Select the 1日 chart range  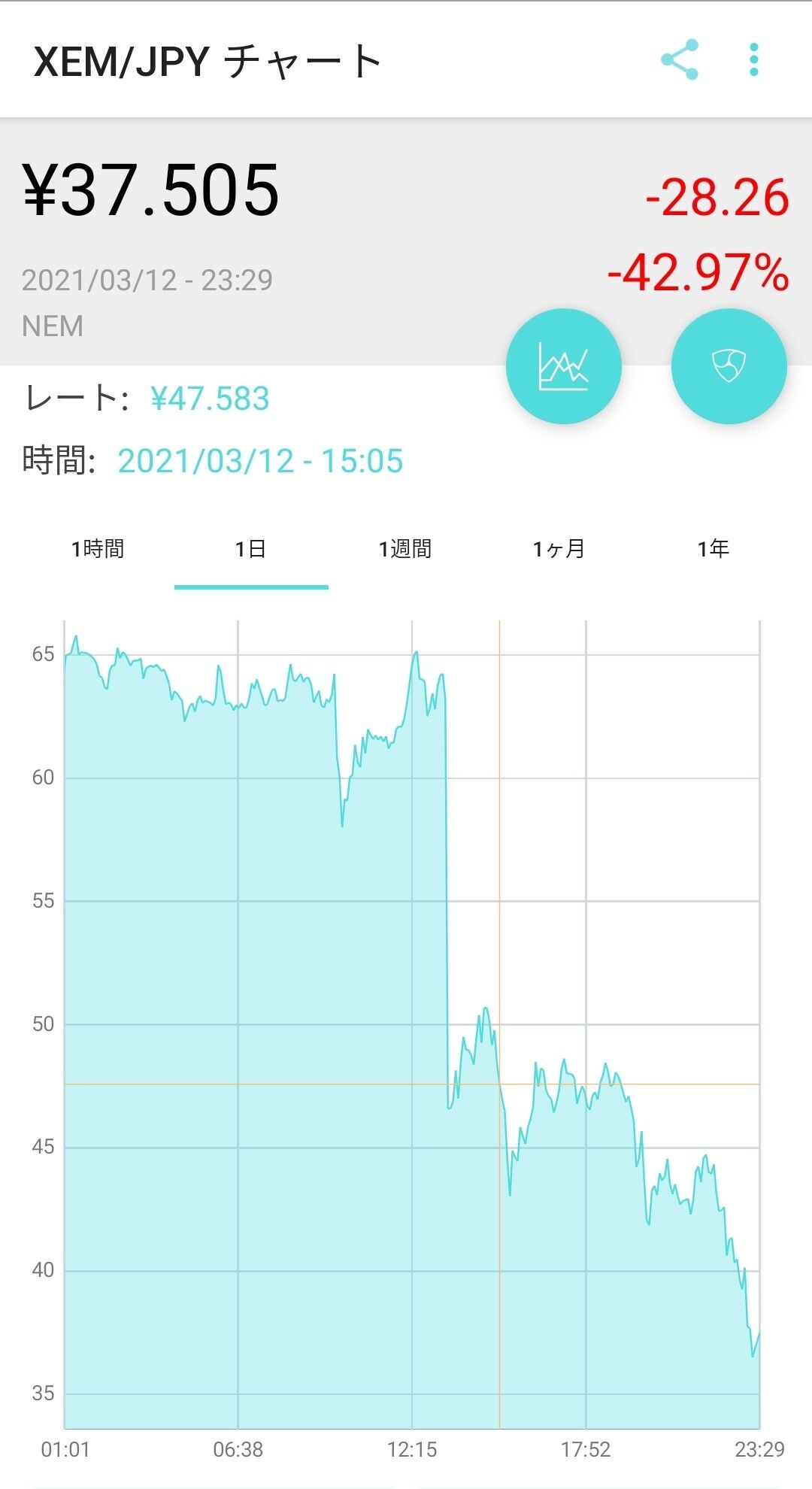point(251,549)
